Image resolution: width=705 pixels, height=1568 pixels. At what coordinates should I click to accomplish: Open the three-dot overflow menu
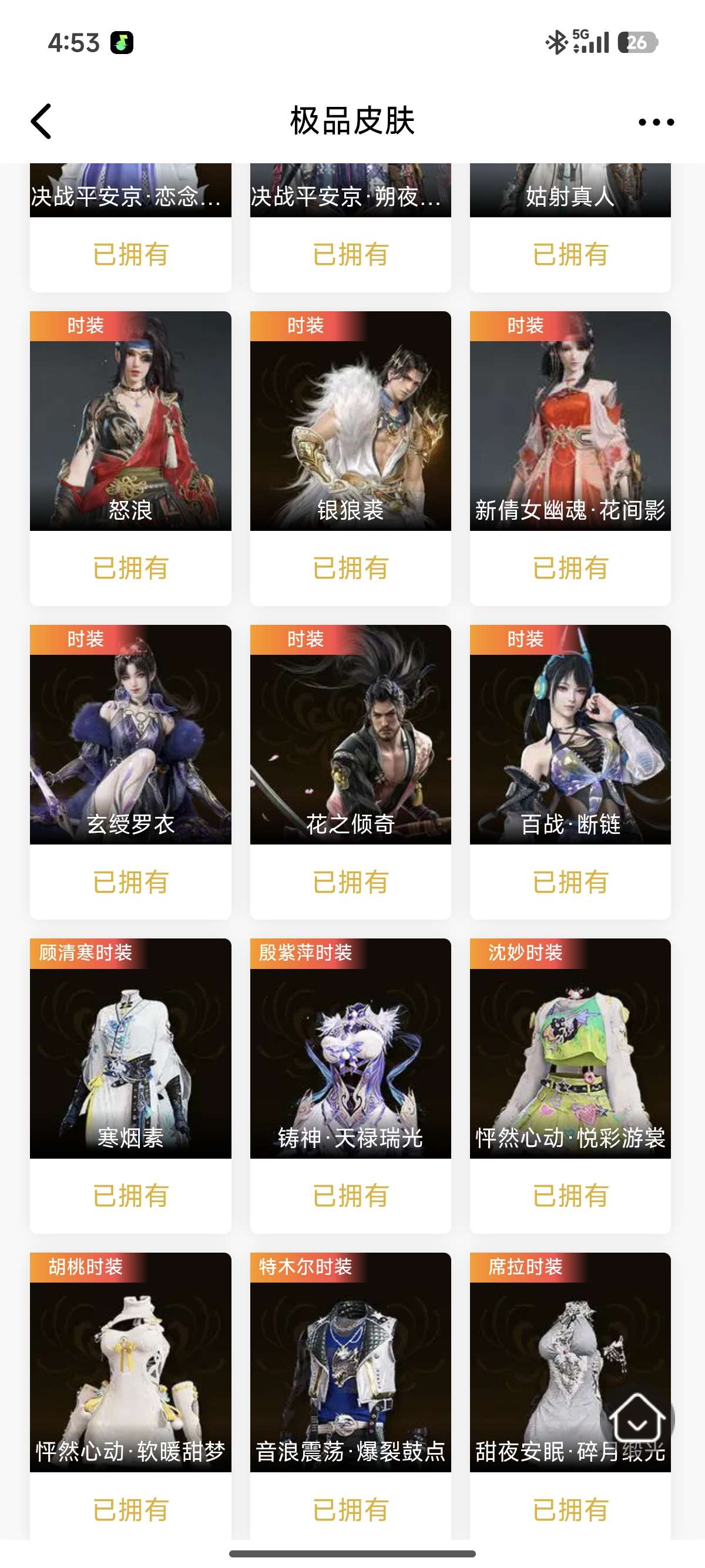click(656, 122)
